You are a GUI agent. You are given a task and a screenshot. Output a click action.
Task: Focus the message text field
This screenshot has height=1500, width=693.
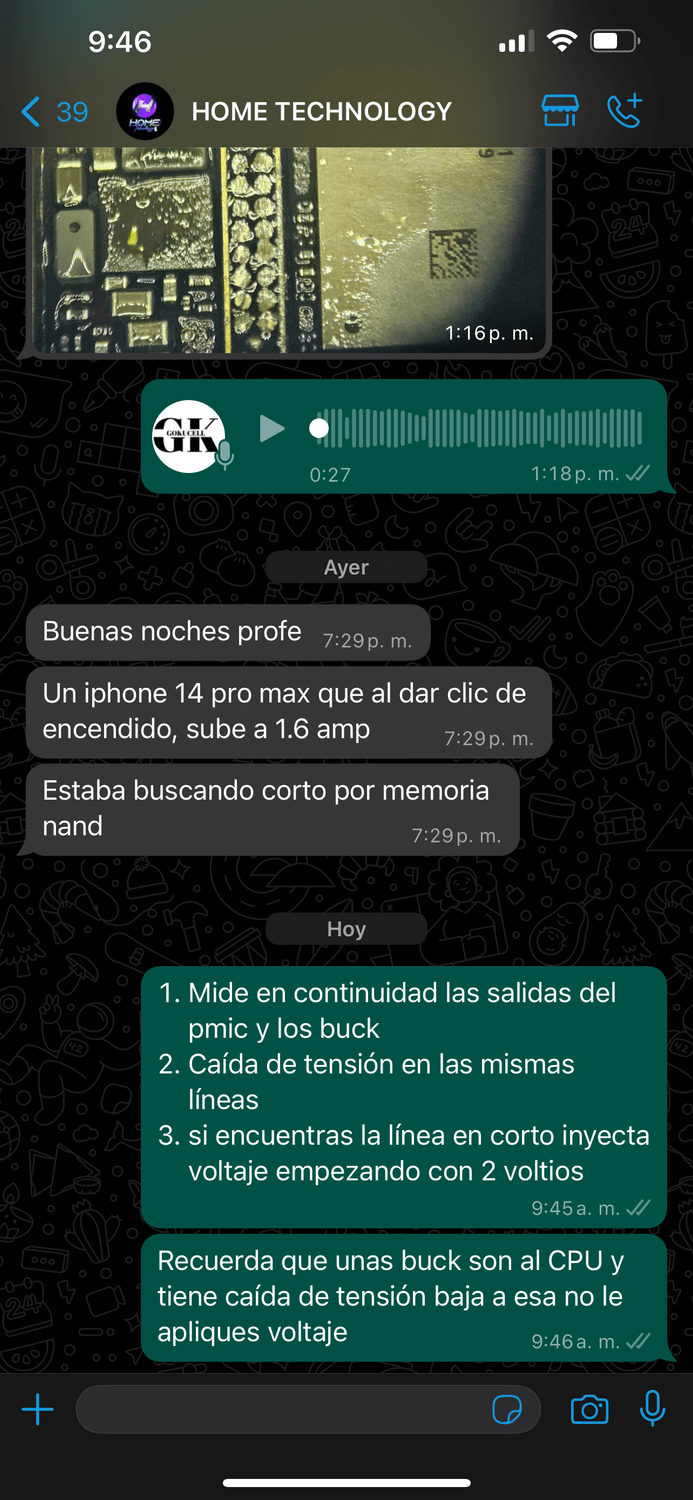point(280,1410)
